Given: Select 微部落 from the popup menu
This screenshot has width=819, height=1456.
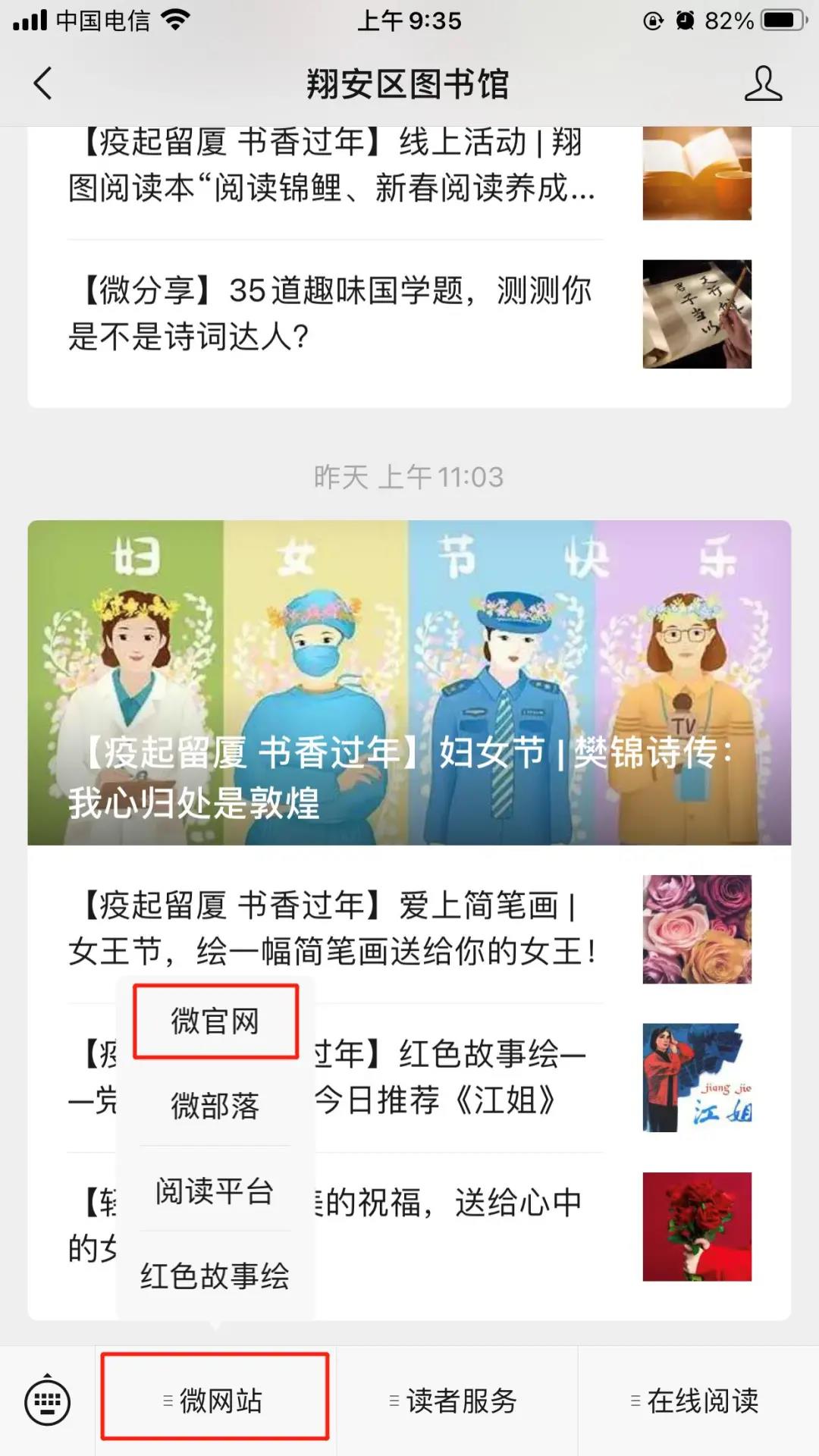Looking at the screenshot, I should click(215, 1106).
